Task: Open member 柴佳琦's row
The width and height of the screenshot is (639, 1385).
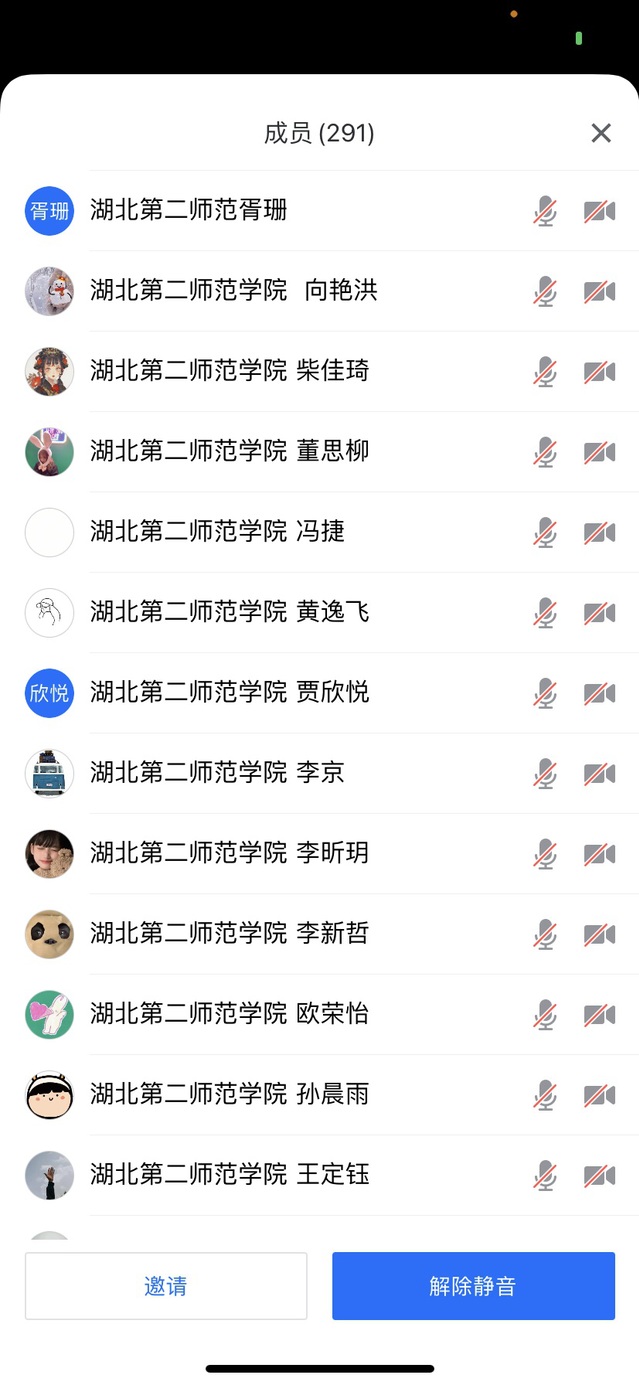Action: pos(230,371)
